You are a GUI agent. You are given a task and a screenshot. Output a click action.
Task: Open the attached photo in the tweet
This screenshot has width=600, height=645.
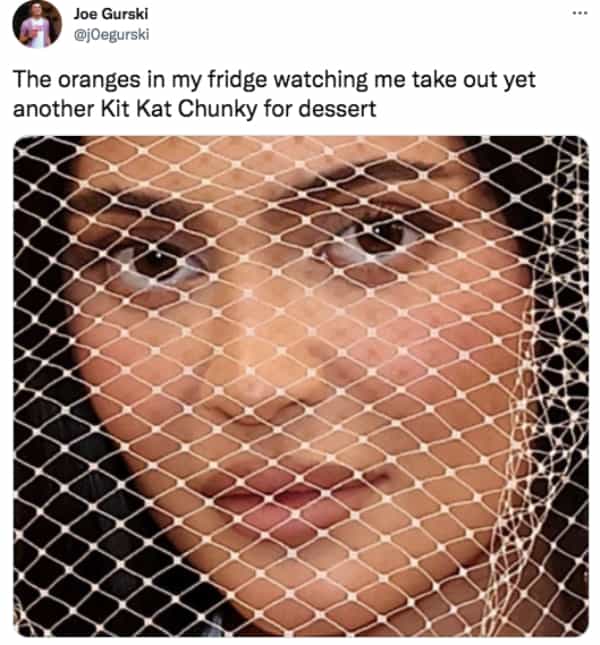click(x=300, y=385)
